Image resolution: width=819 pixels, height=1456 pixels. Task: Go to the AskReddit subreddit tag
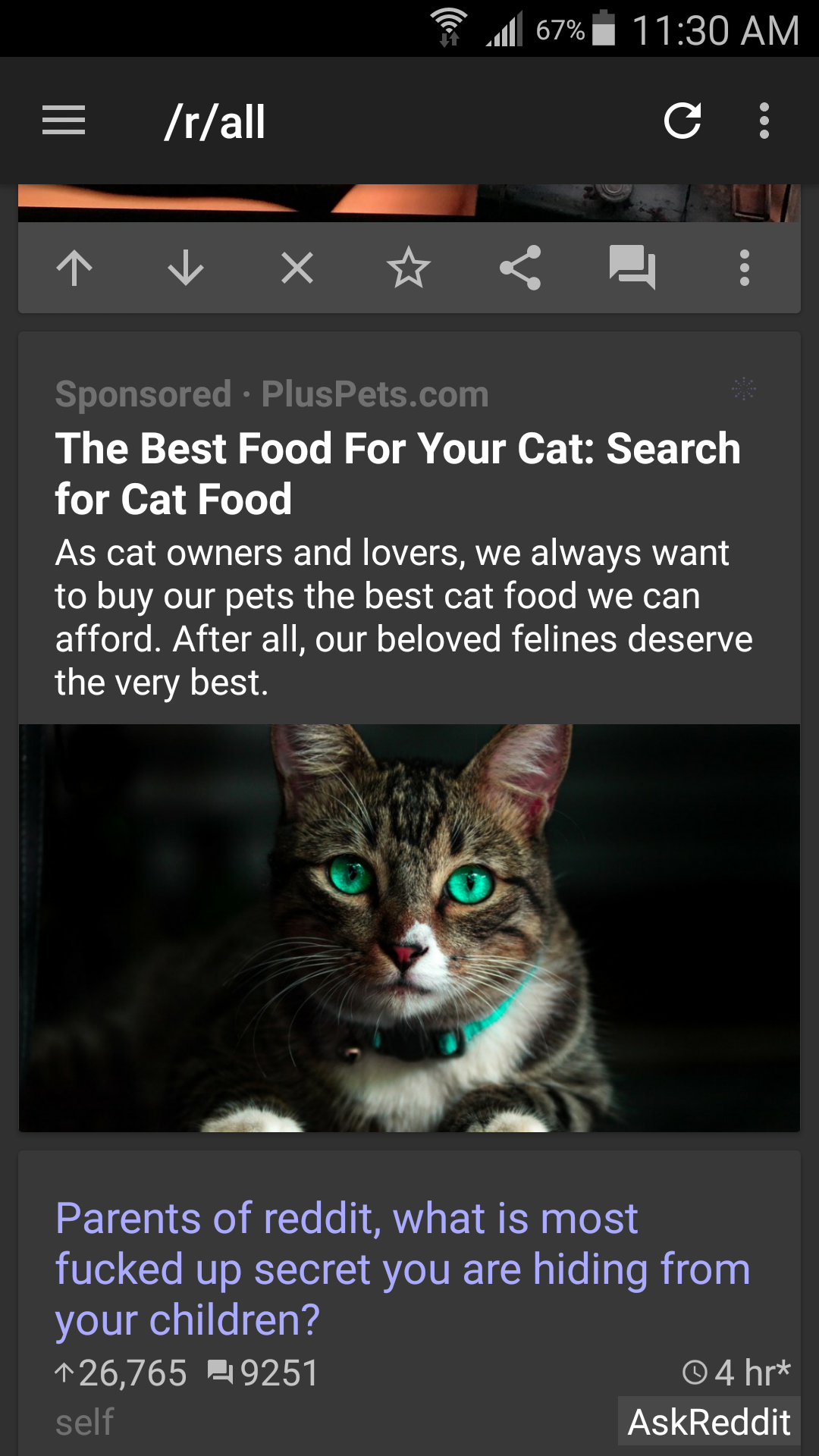[x=709, y=1422]
